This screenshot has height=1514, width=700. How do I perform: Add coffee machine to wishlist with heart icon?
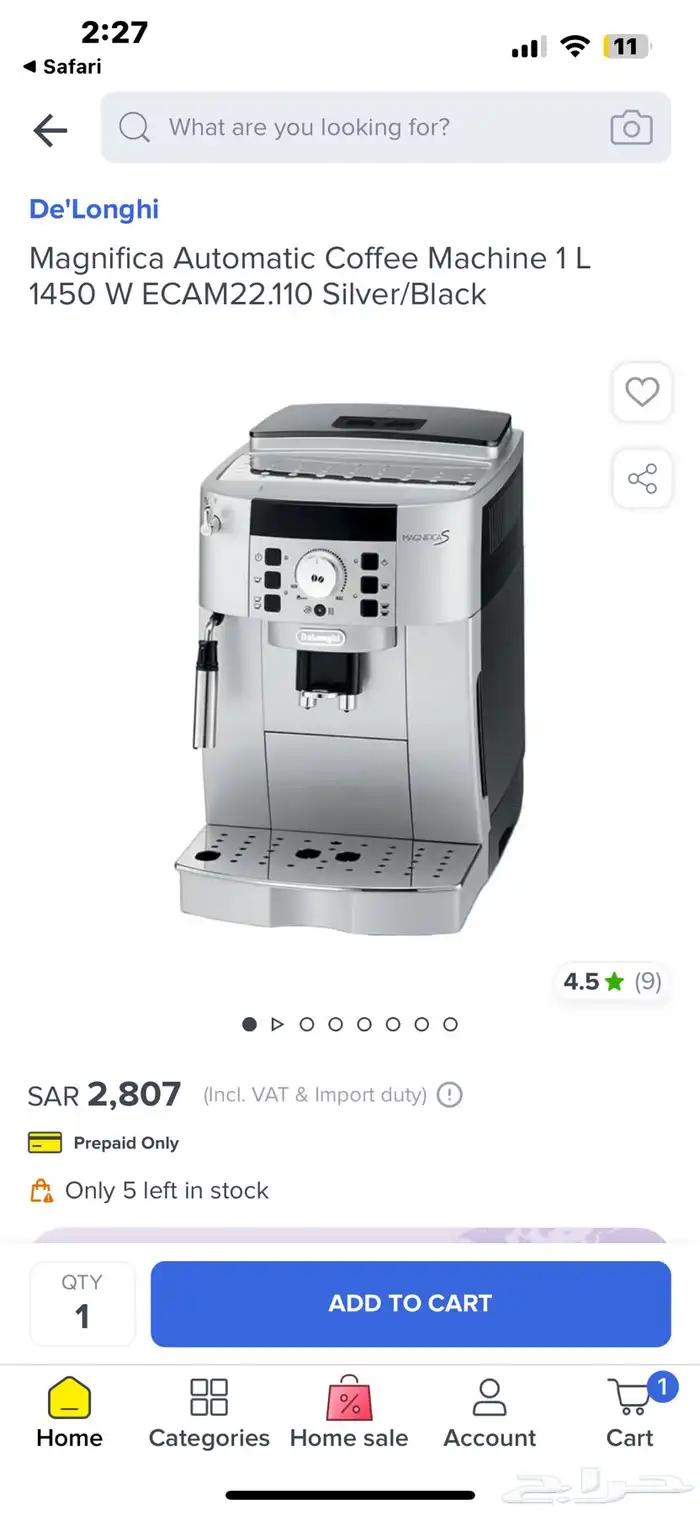(x=642, y=393)
